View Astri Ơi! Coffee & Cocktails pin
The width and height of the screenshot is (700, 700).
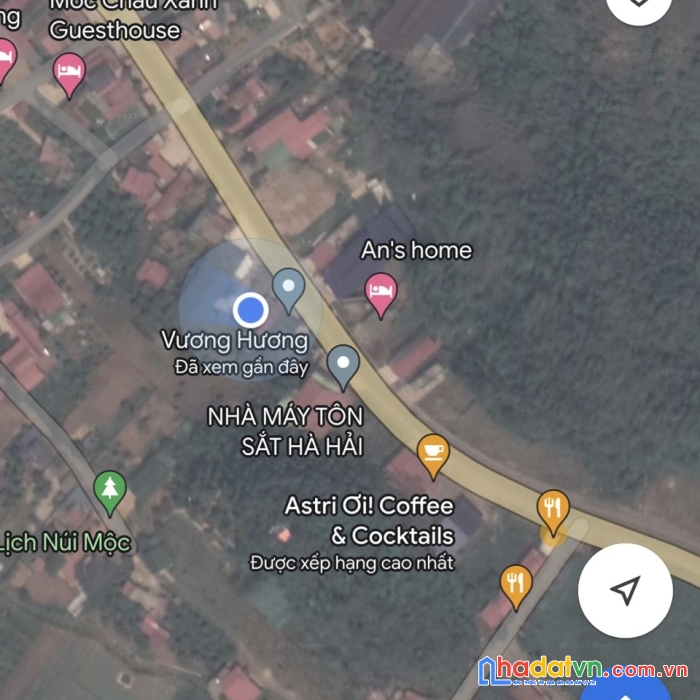[x=433, y=455]
